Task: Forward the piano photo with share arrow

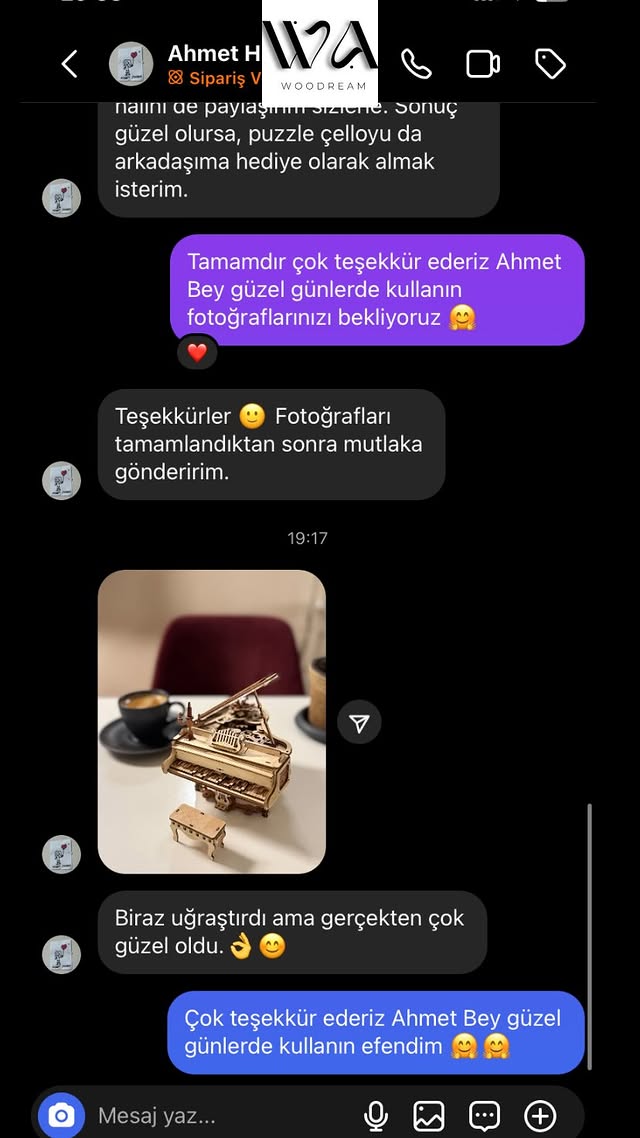Action: point(359,723)
